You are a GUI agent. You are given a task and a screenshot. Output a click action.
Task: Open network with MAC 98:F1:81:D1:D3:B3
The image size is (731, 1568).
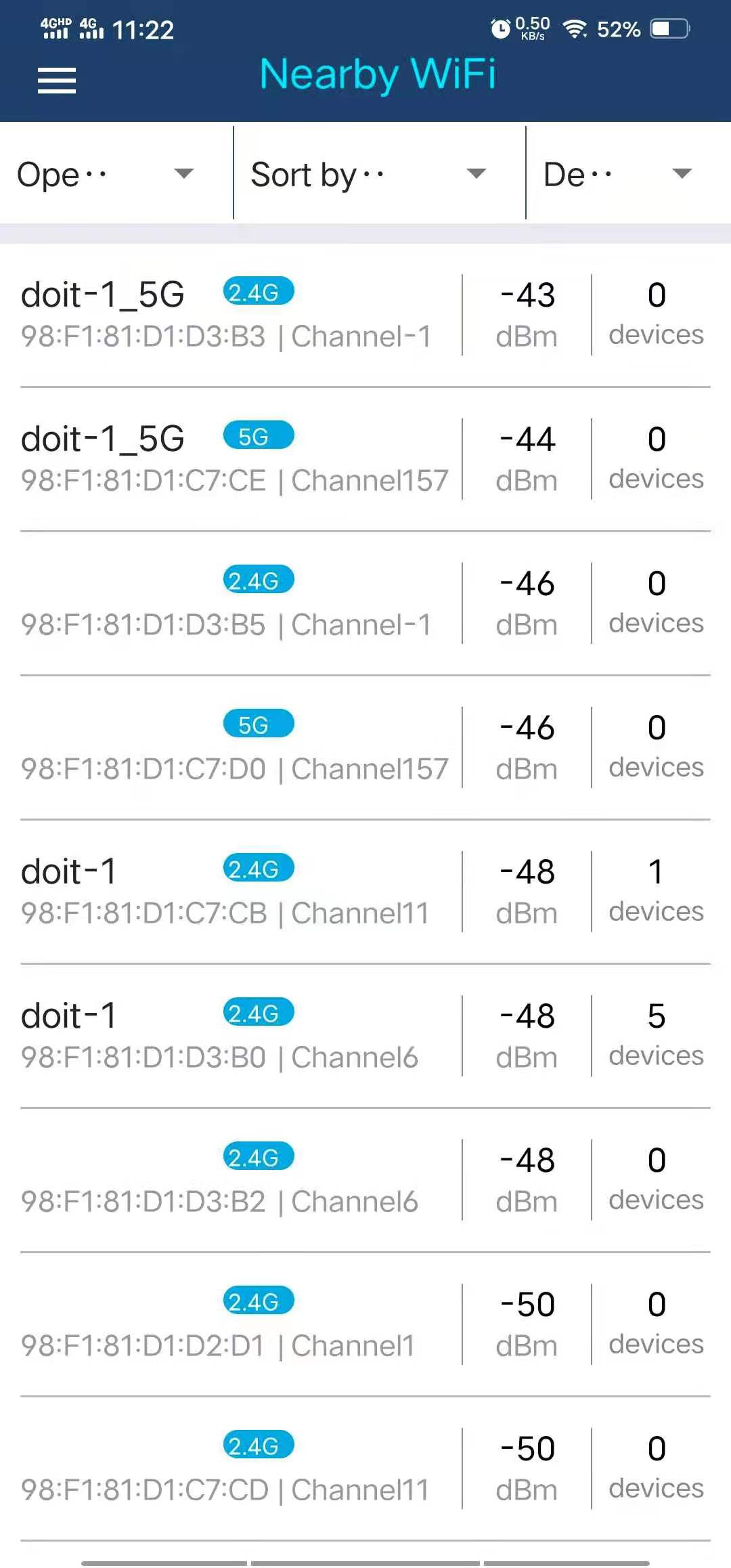[x=365, y=315]
